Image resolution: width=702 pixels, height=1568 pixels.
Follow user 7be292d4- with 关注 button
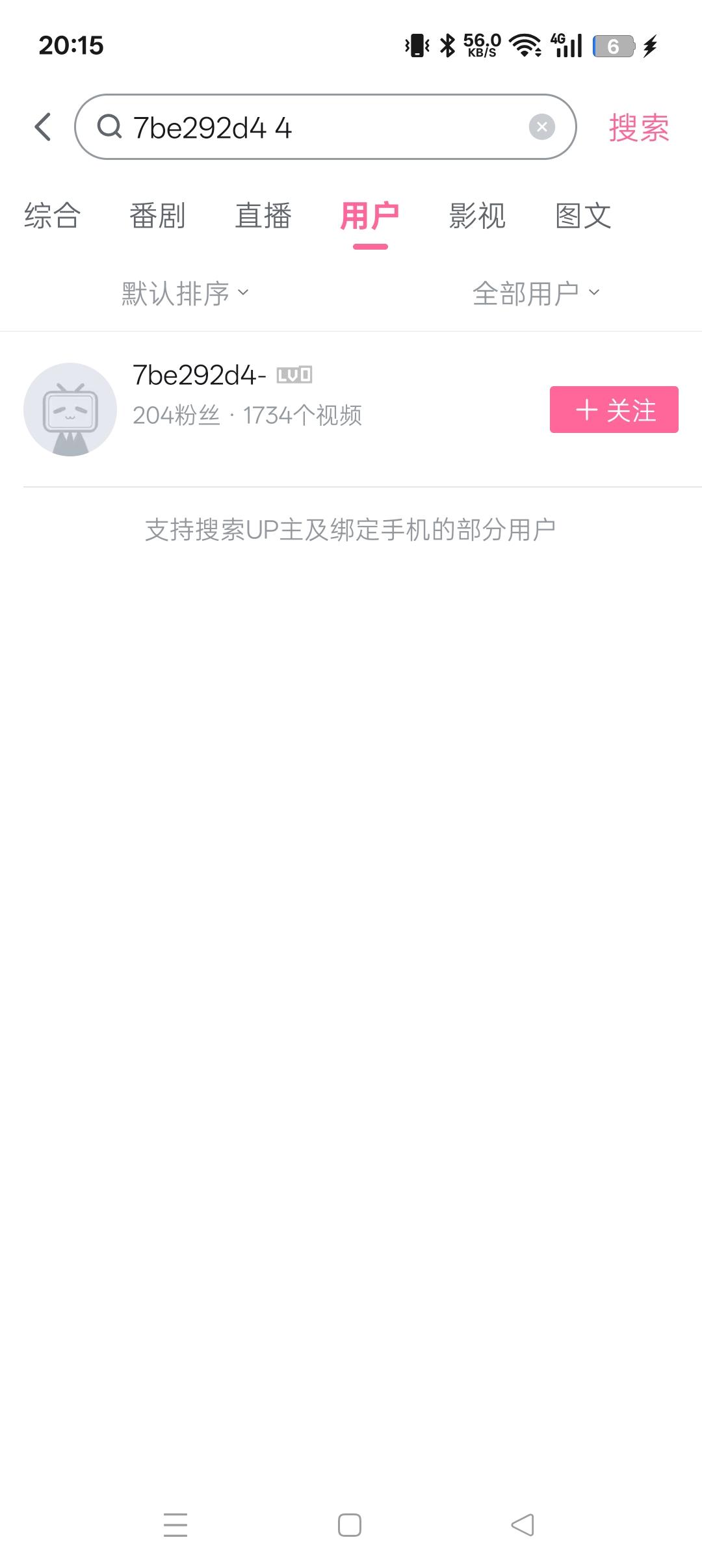pyautogui.click(x=614, y=410)
